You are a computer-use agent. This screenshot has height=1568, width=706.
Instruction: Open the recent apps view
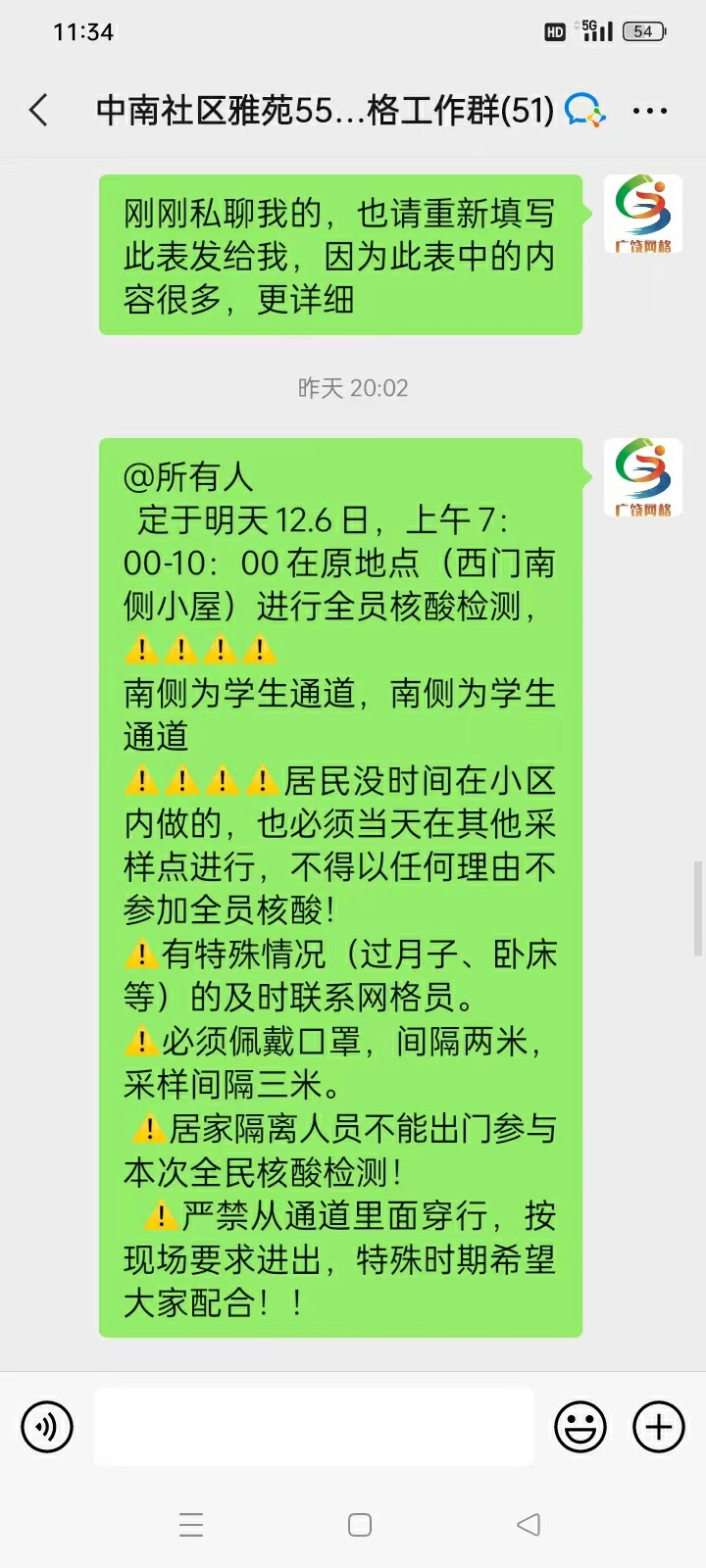[191, 1525]
